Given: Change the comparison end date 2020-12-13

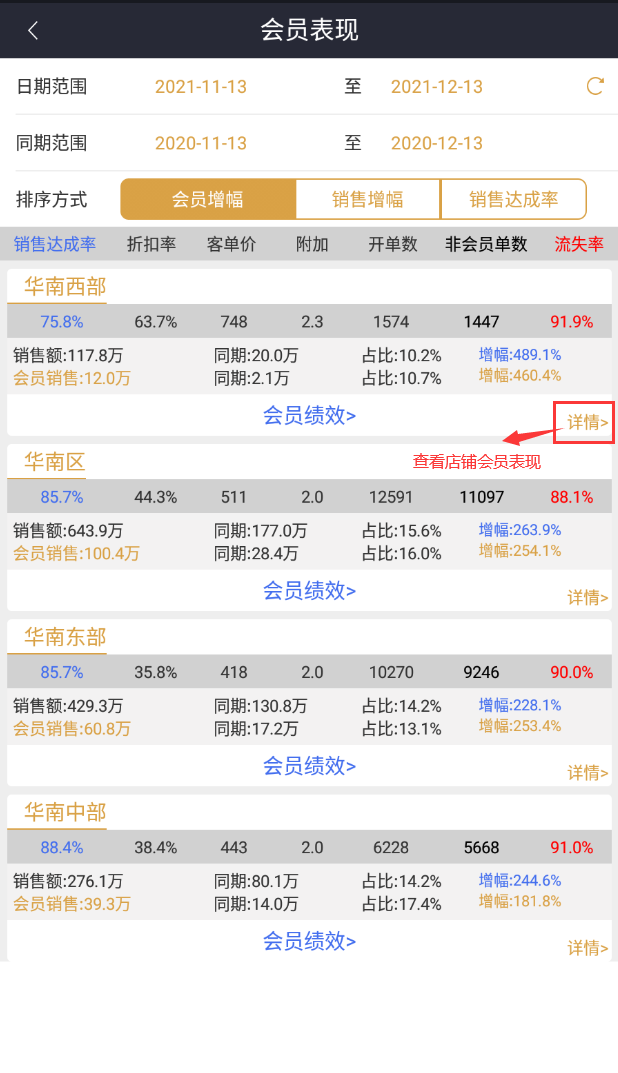Looking at the screenshot, I should click(x=437, y=143).
